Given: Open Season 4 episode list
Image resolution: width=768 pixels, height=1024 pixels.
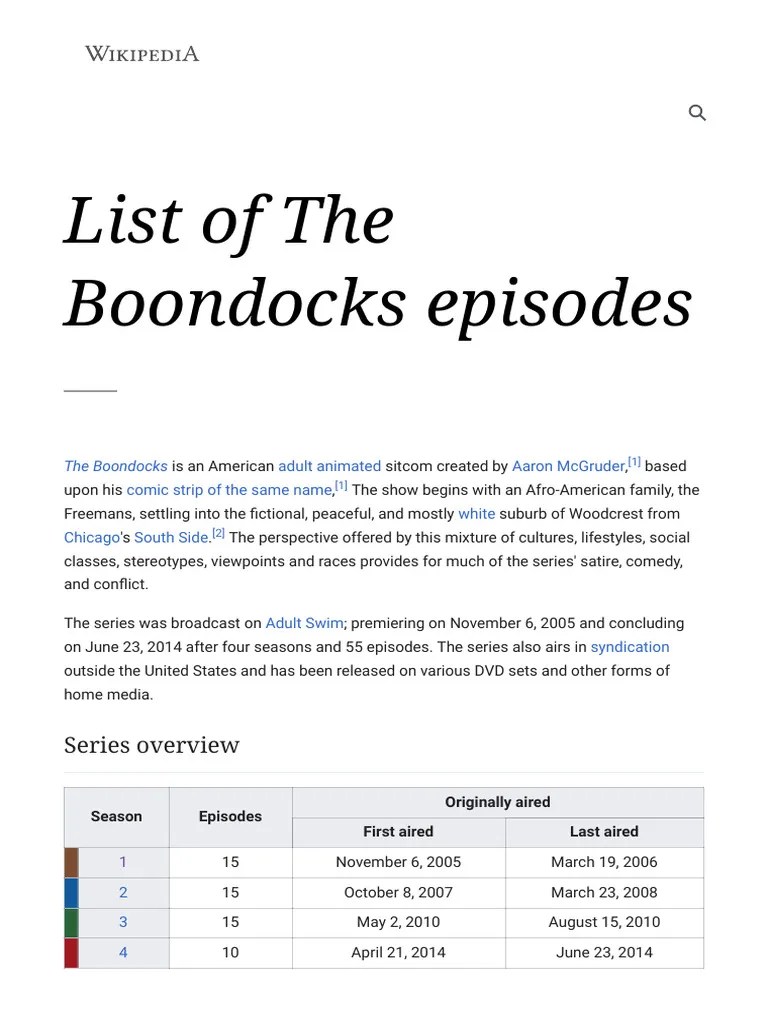Looking at the screenshot, I should click(122, 951).
